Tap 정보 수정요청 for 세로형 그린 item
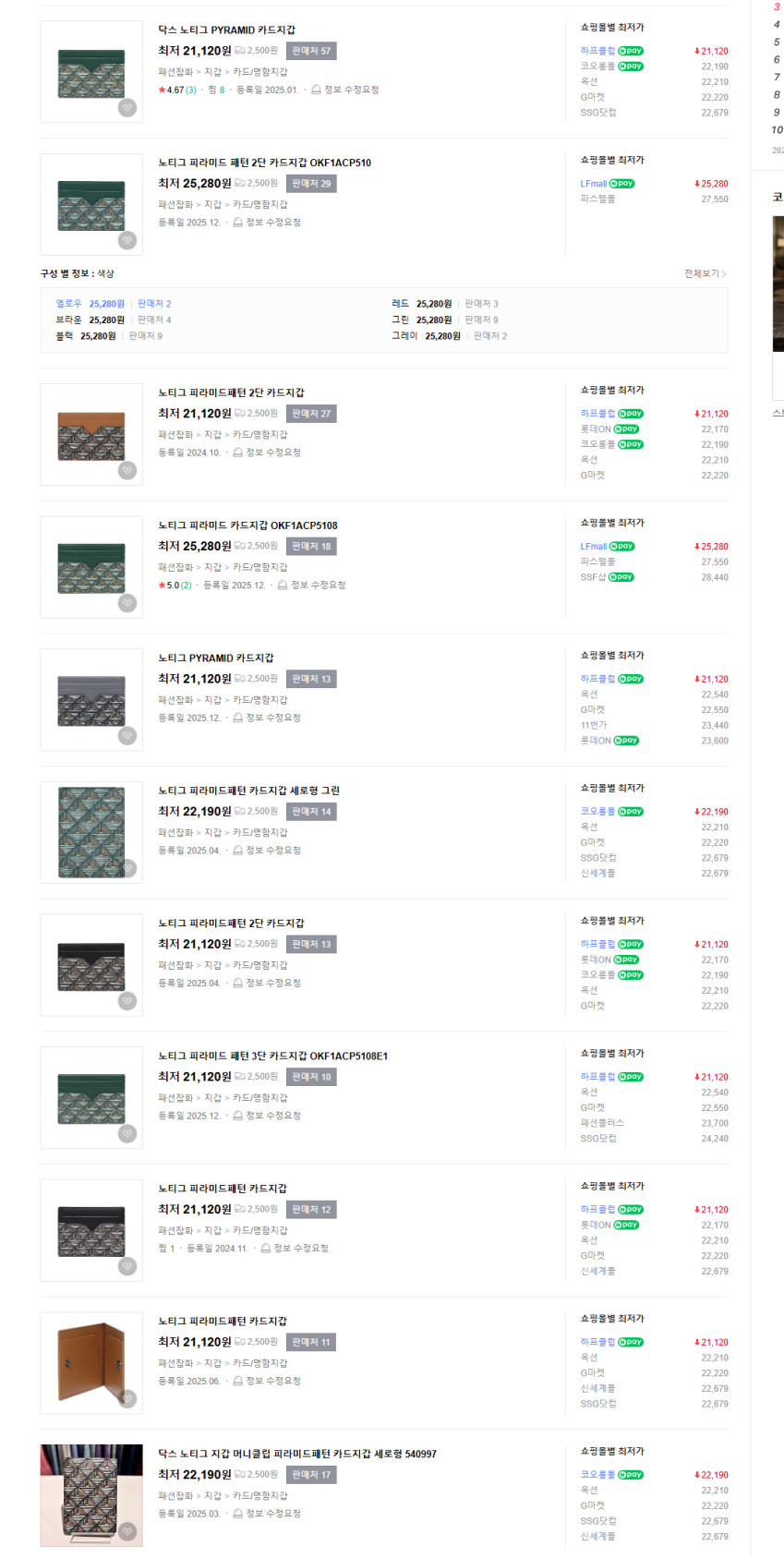 pos(267,851)
